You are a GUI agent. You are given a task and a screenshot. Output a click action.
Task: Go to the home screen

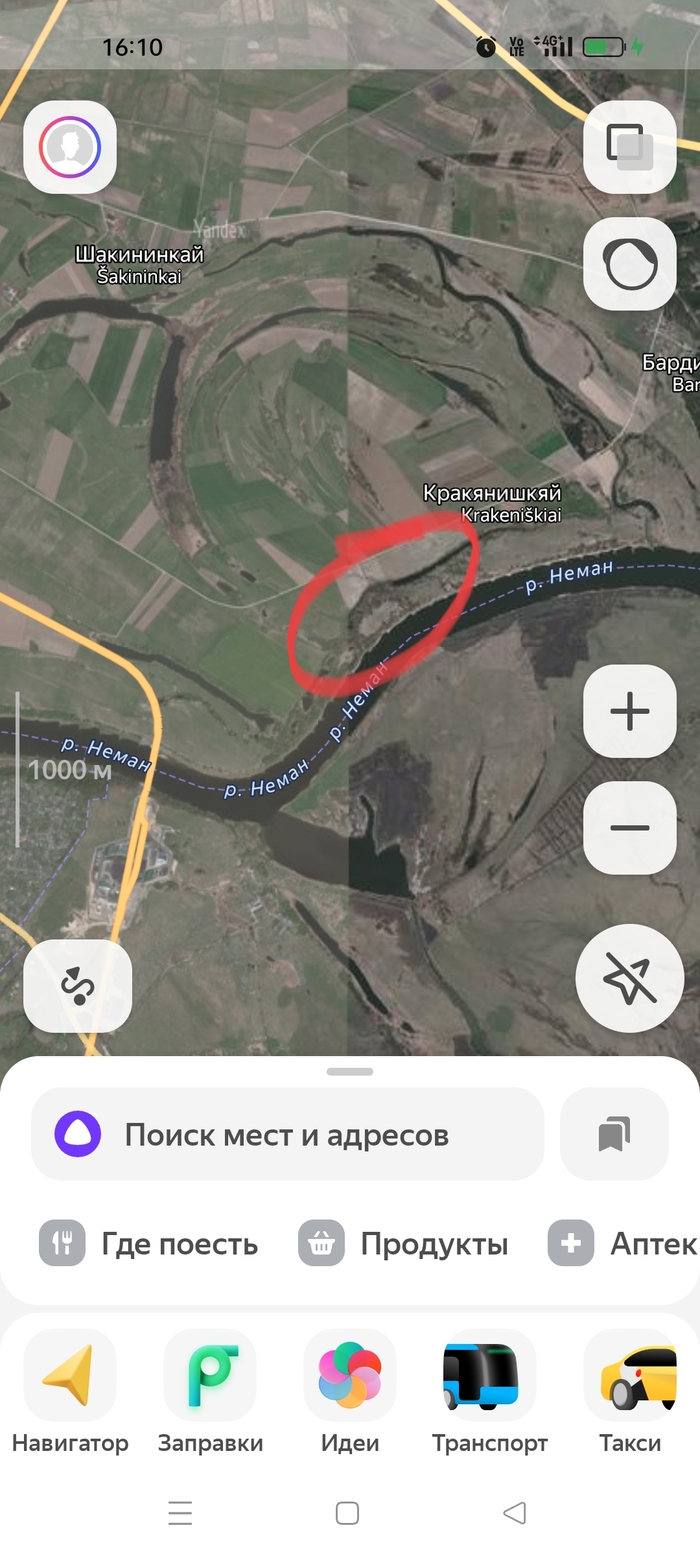[347, 1513]
